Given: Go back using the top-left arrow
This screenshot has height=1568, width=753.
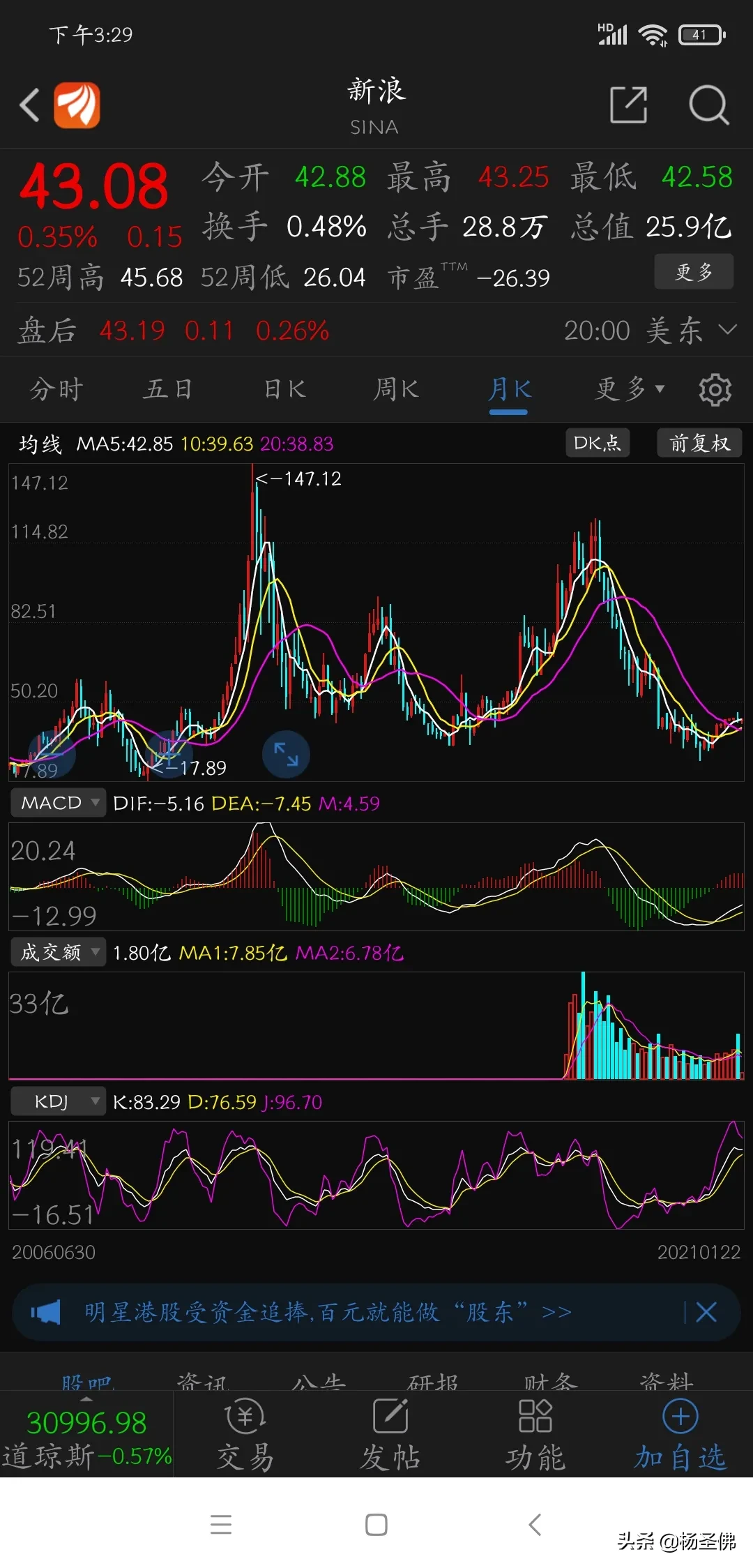Looking at the screenshot, I should click(x=29, y=105).
